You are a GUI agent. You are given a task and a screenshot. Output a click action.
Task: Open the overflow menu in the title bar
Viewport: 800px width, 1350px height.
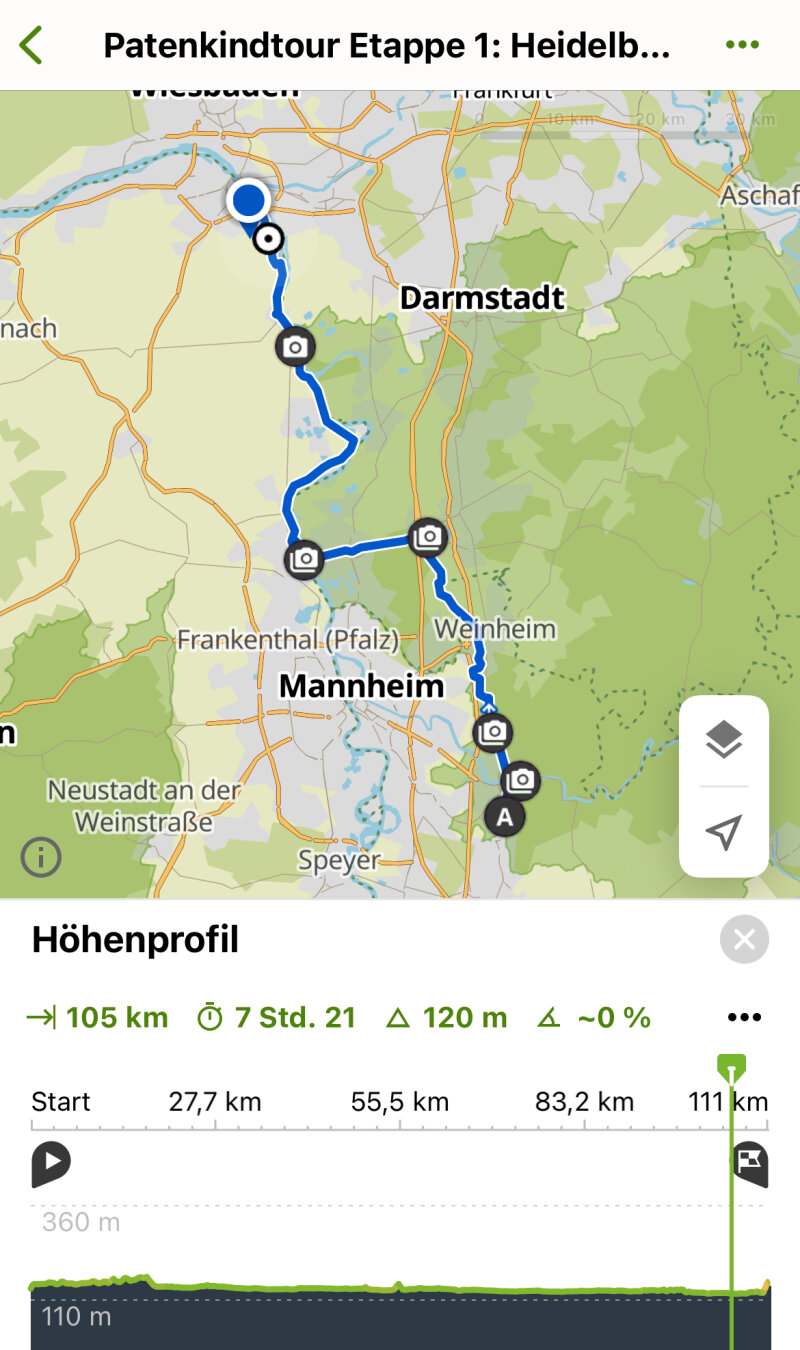(742, 45)
